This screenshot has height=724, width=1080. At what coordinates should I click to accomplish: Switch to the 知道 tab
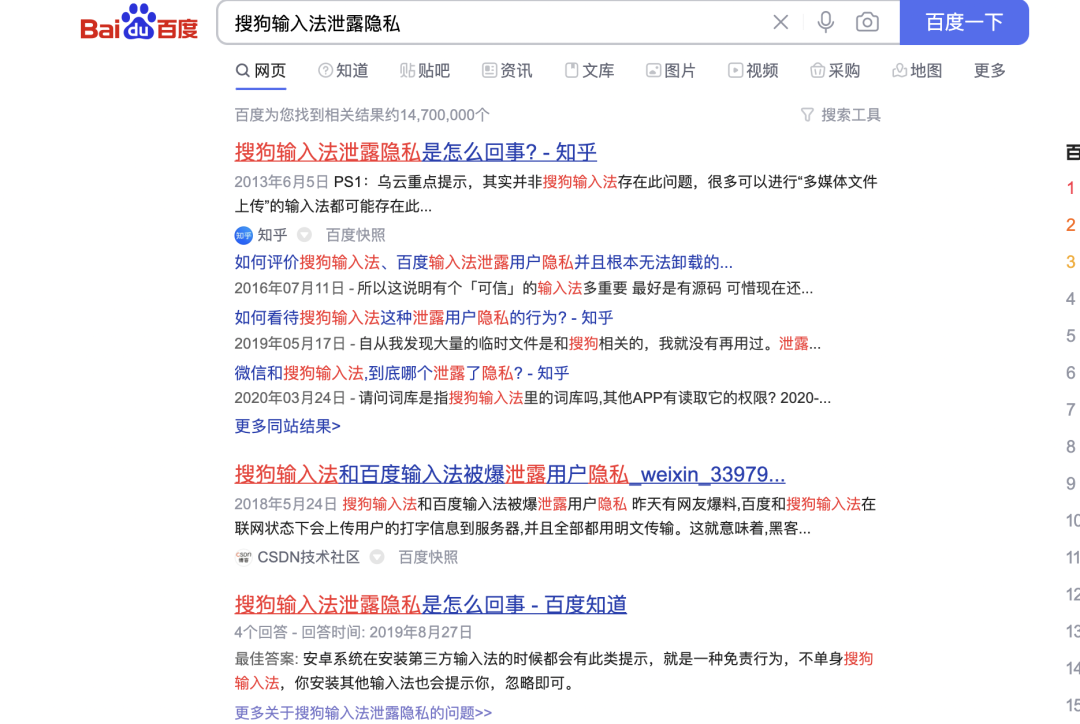[343, 70]
